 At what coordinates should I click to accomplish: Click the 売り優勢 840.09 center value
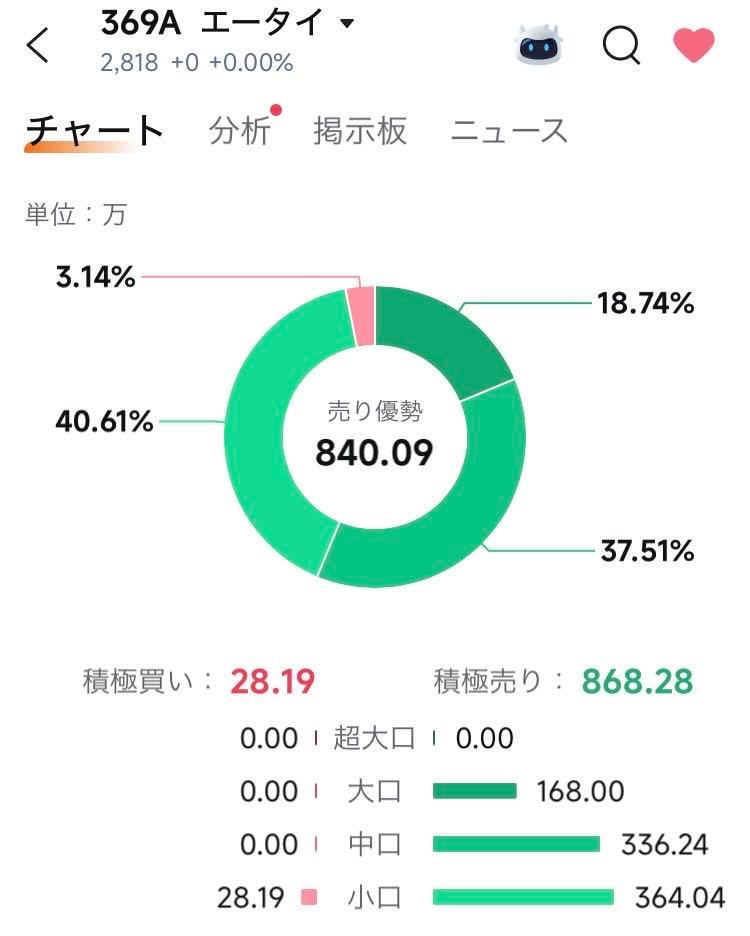(375, 452)
